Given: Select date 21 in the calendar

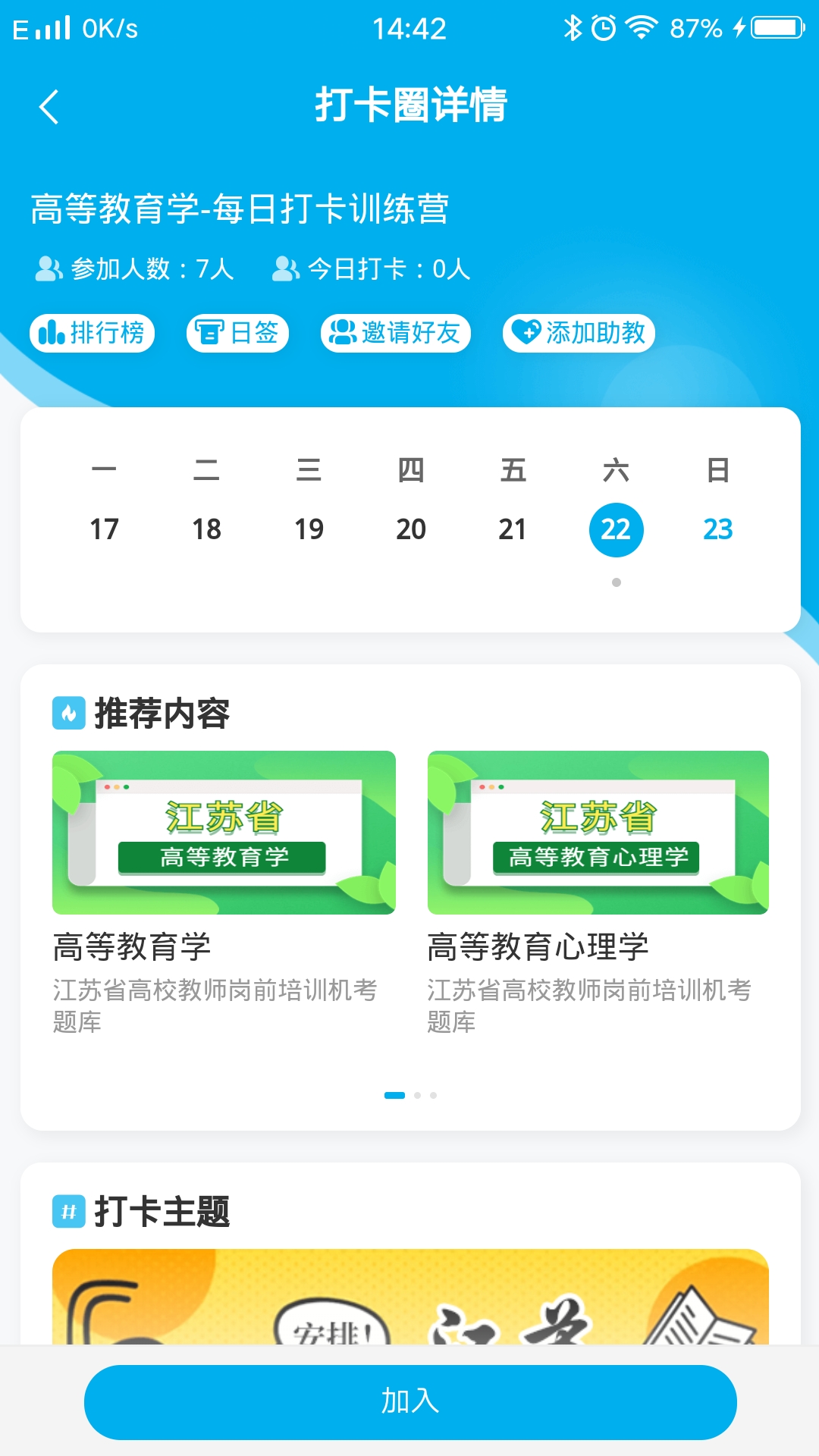Looking at the screenshot, I should (513, 529).
